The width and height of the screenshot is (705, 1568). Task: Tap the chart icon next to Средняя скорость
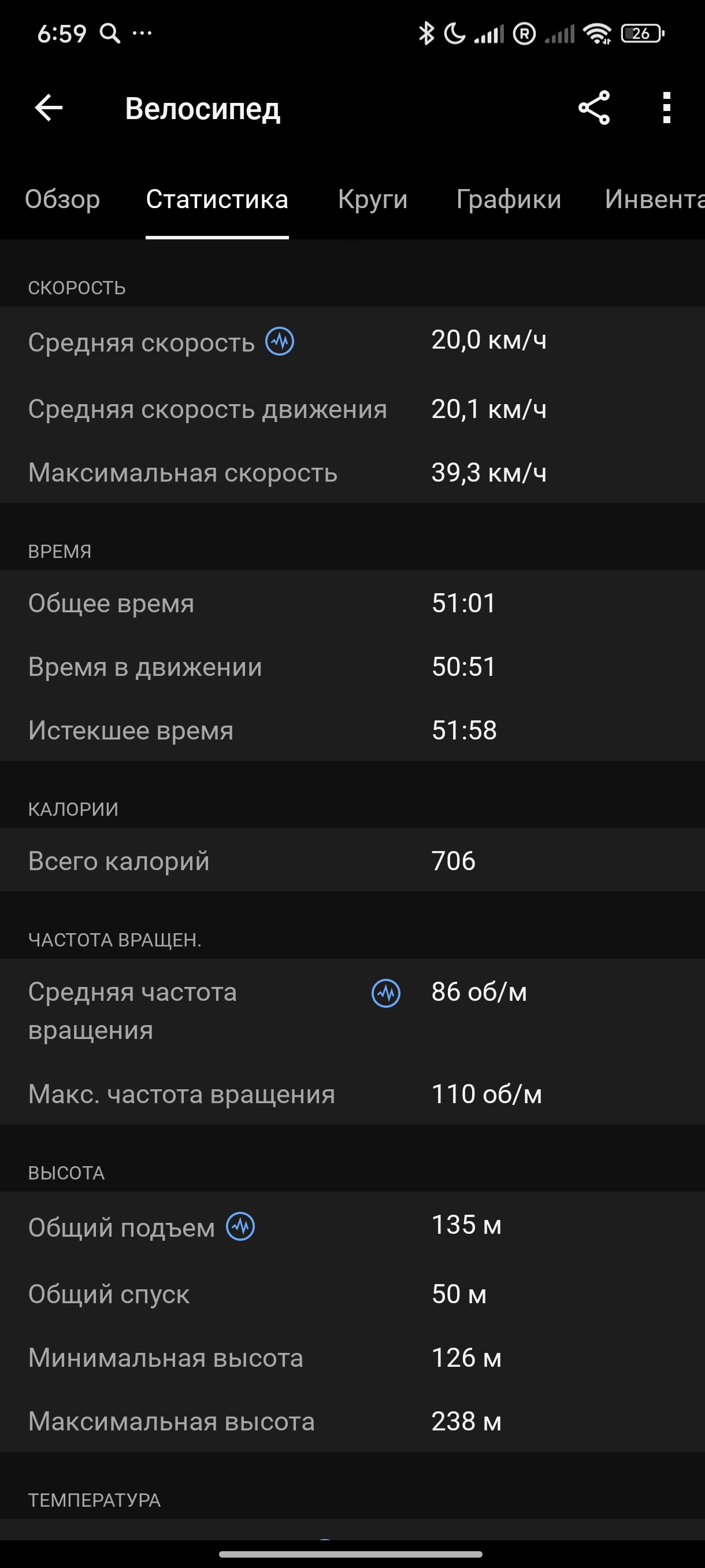[280, 342]
